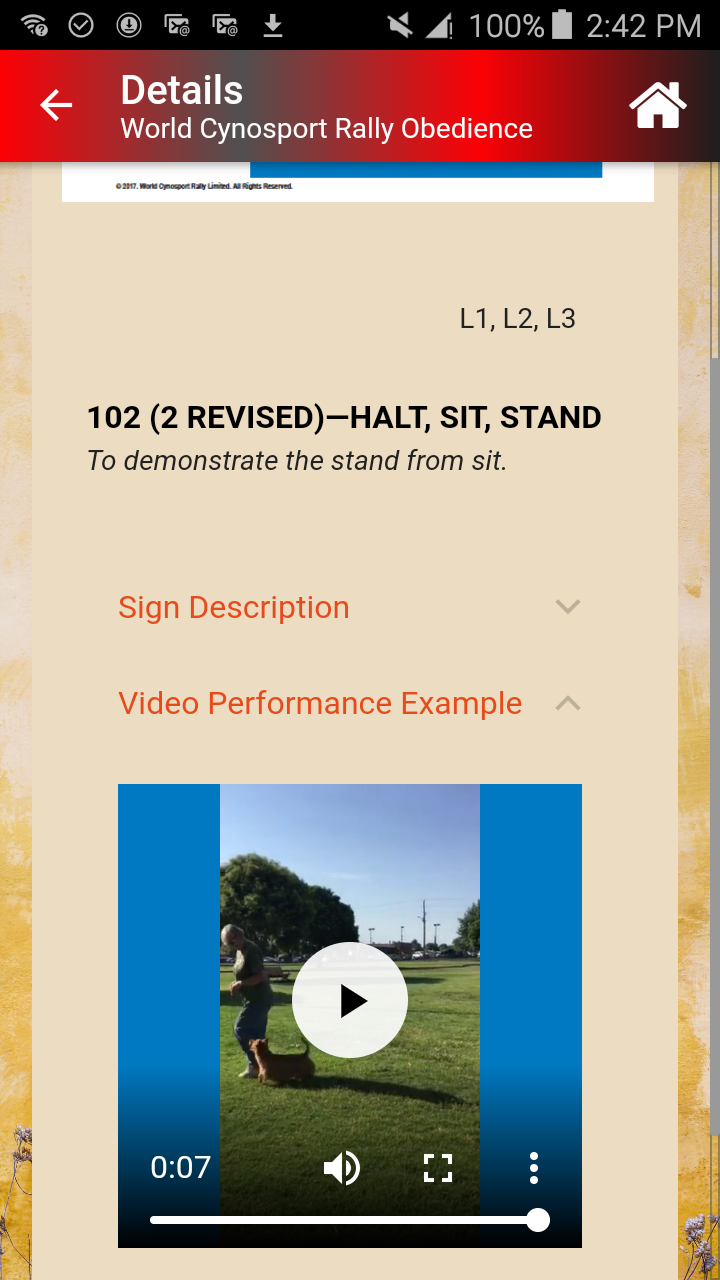Select the World Cynosport Rally Obedience subtitle
This screenshot has width=720, height=1280.
pyautogui.click(x=326, y=128)
